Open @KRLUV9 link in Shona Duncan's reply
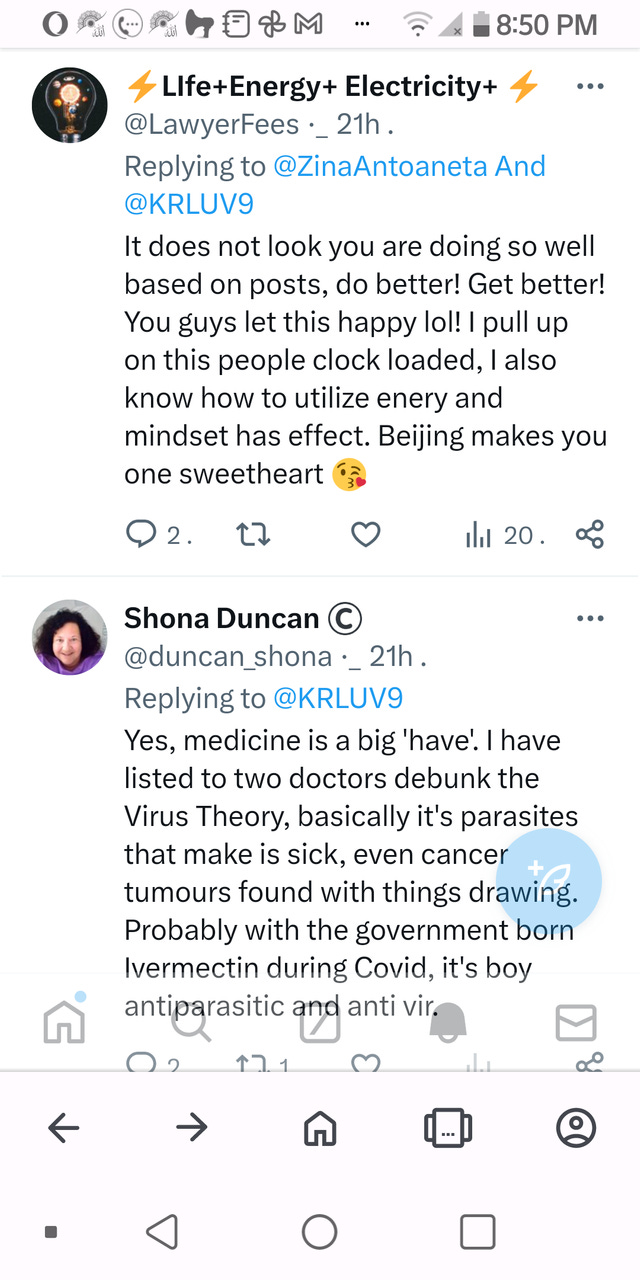The image size is (640, 1280). click(337, 698)
